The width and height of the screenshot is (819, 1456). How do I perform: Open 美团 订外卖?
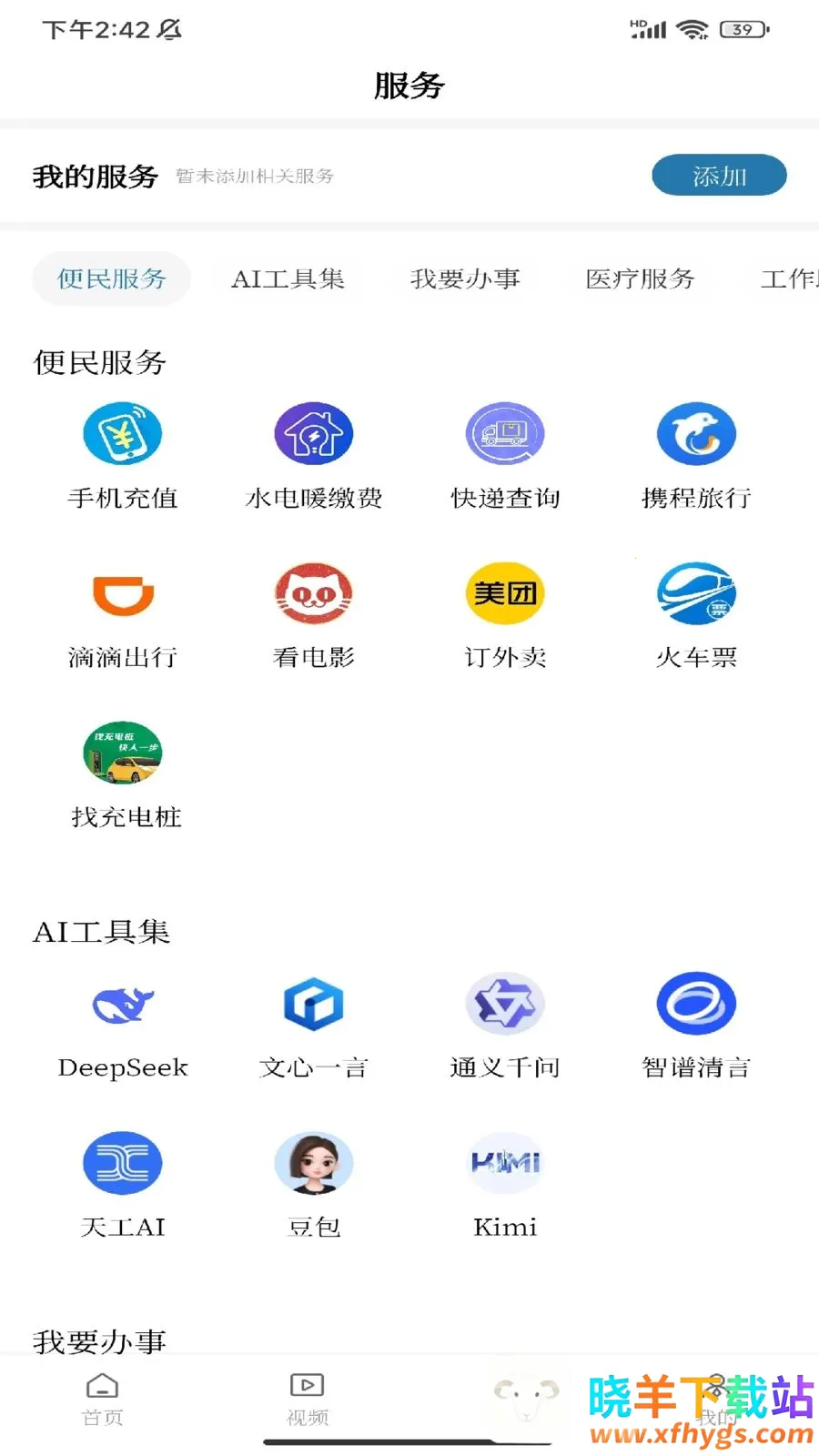click(505, 616)
